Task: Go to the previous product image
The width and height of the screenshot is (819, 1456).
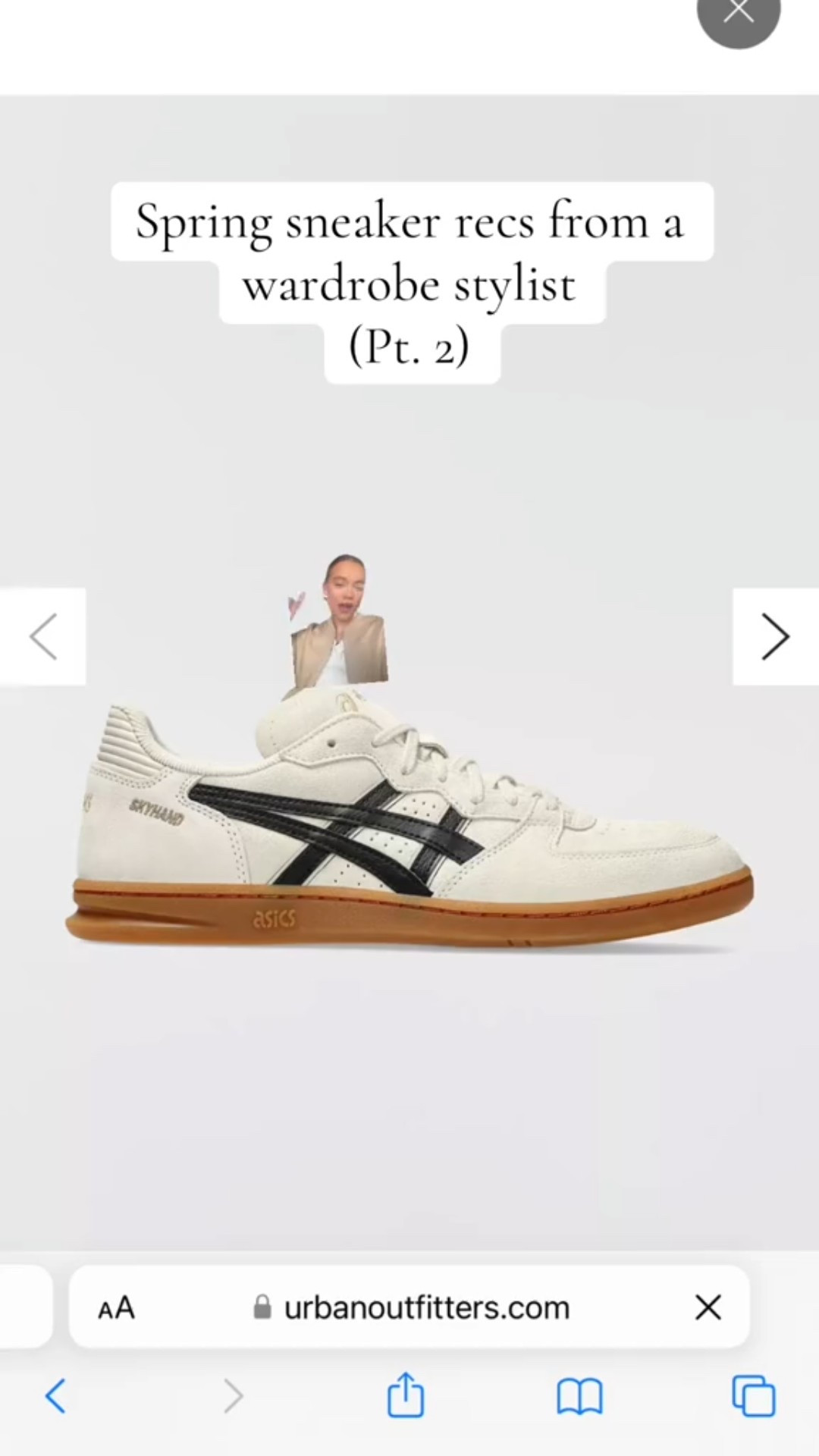Action: pos(43,636)
